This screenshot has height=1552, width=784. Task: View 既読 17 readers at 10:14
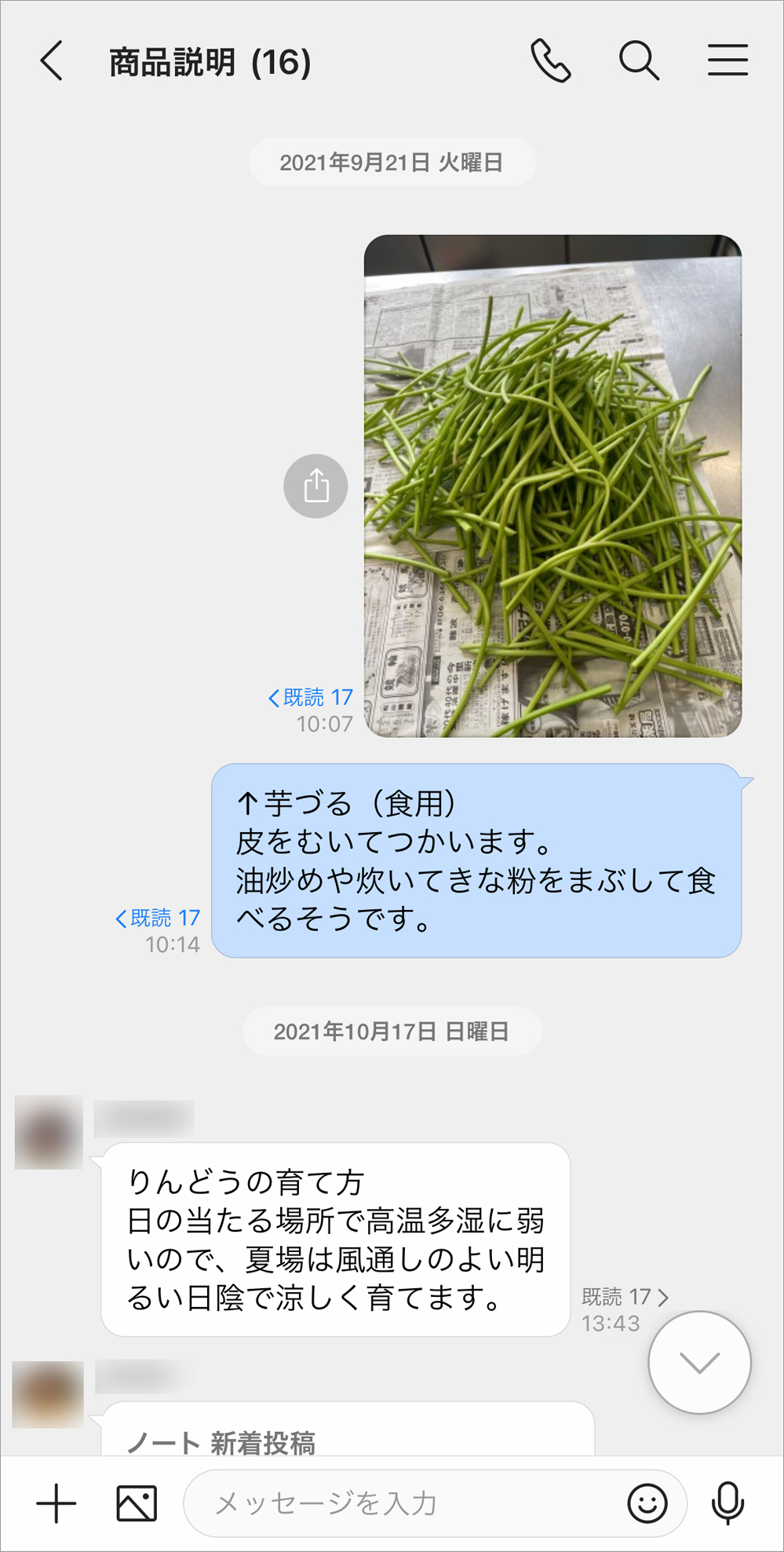click(x=158, y=918)
